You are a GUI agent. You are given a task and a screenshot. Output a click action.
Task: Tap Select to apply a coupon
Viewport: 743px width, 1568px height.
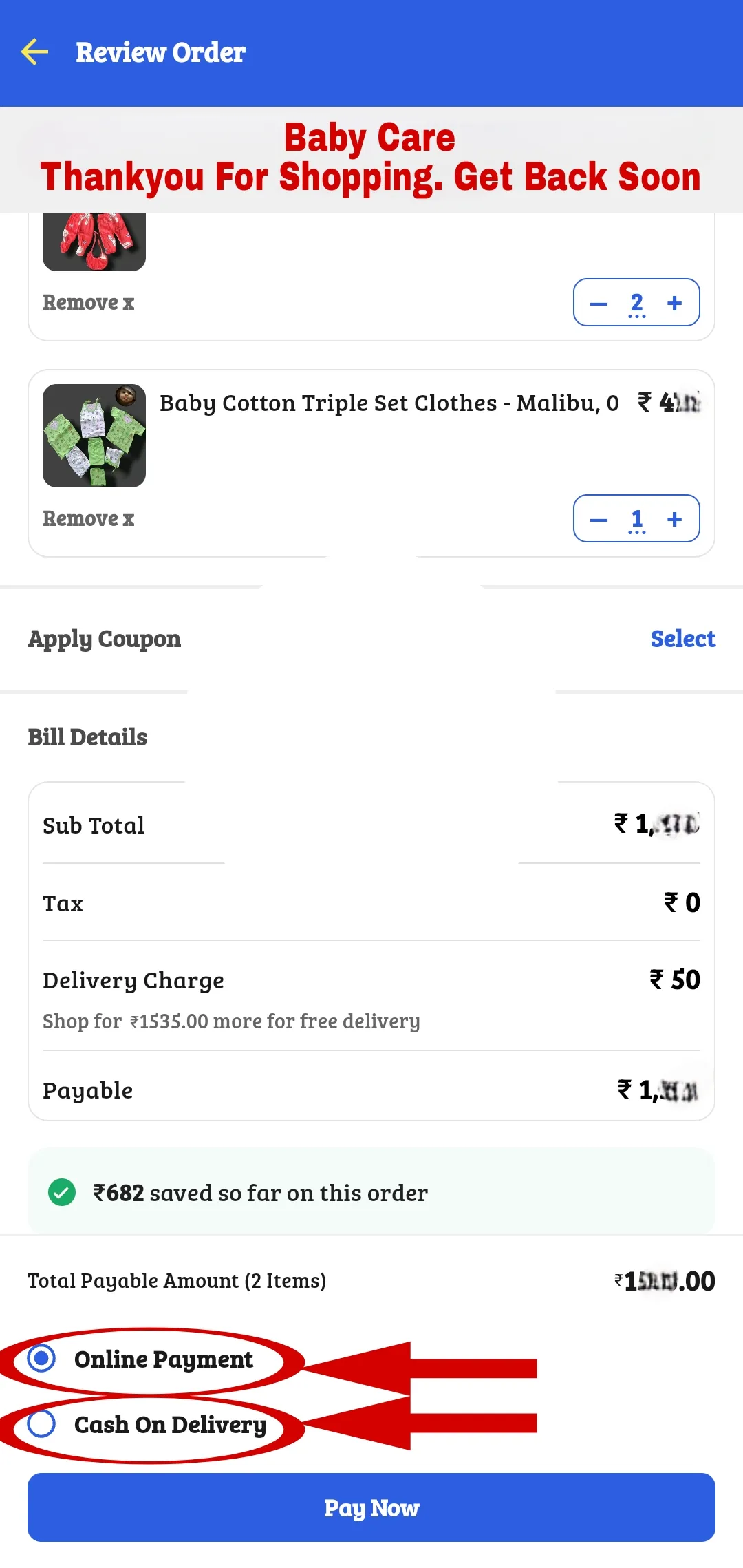pyautogui.click(x=682, y=639)
